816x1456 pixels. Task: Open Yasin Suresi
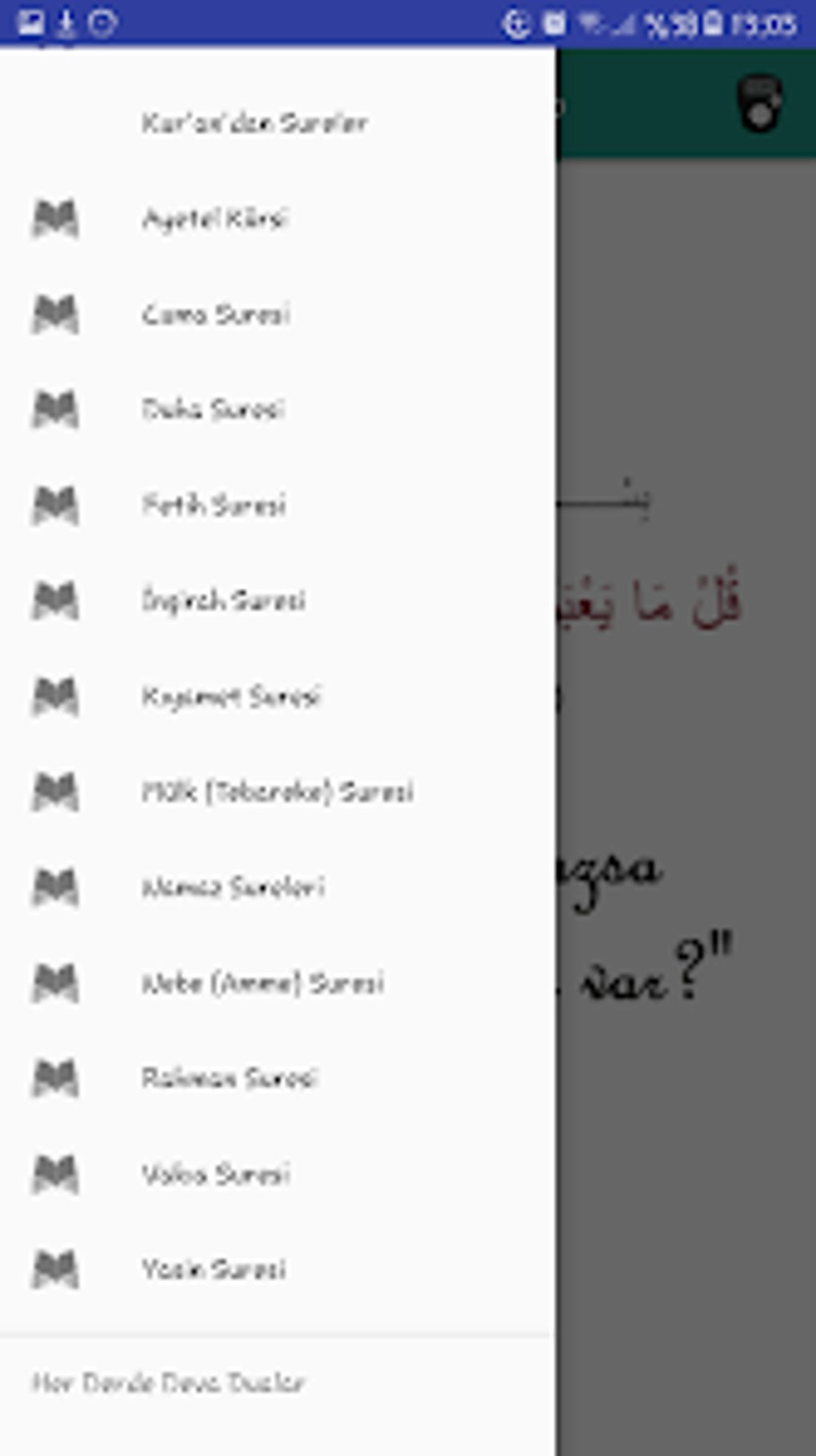tap(278, 1269)
